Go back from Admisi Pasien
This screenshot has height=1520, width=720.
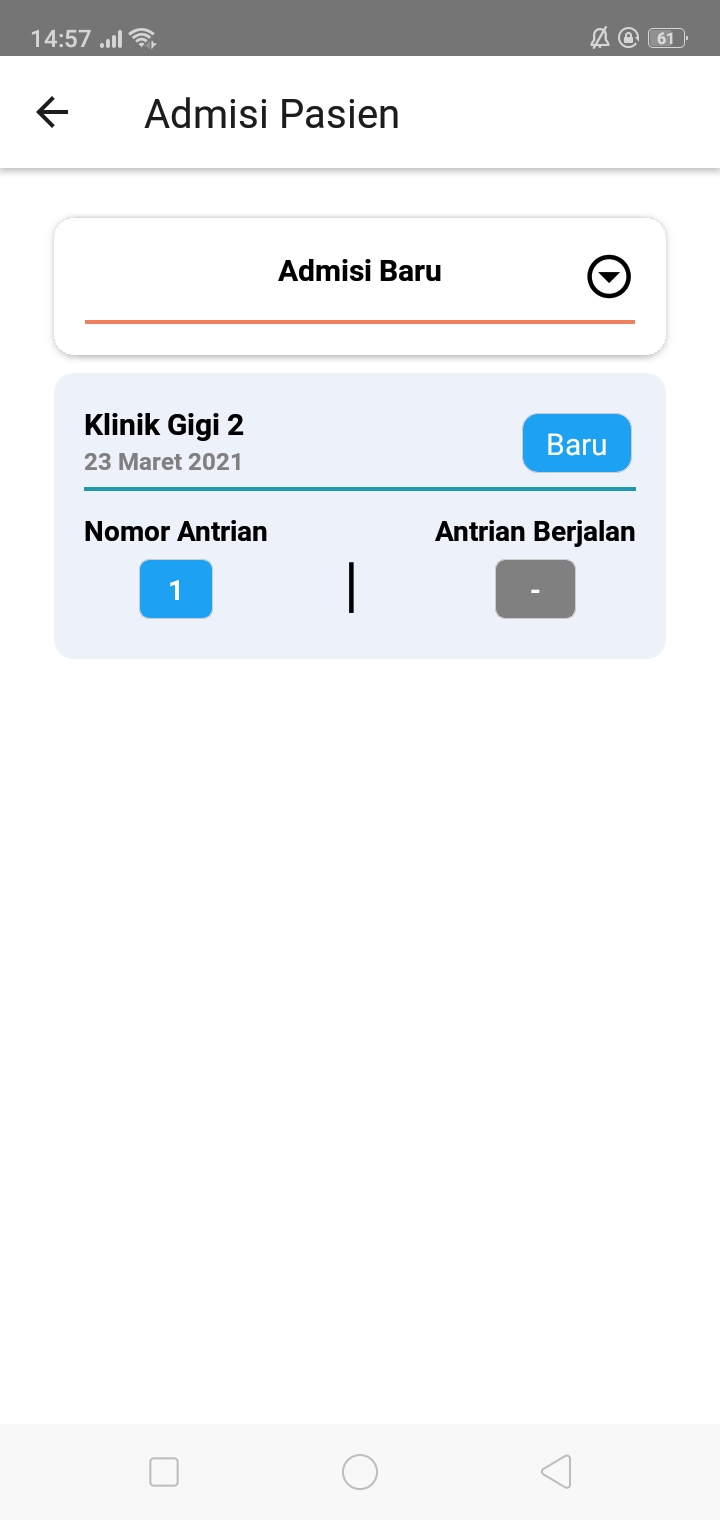pos(52,113)
